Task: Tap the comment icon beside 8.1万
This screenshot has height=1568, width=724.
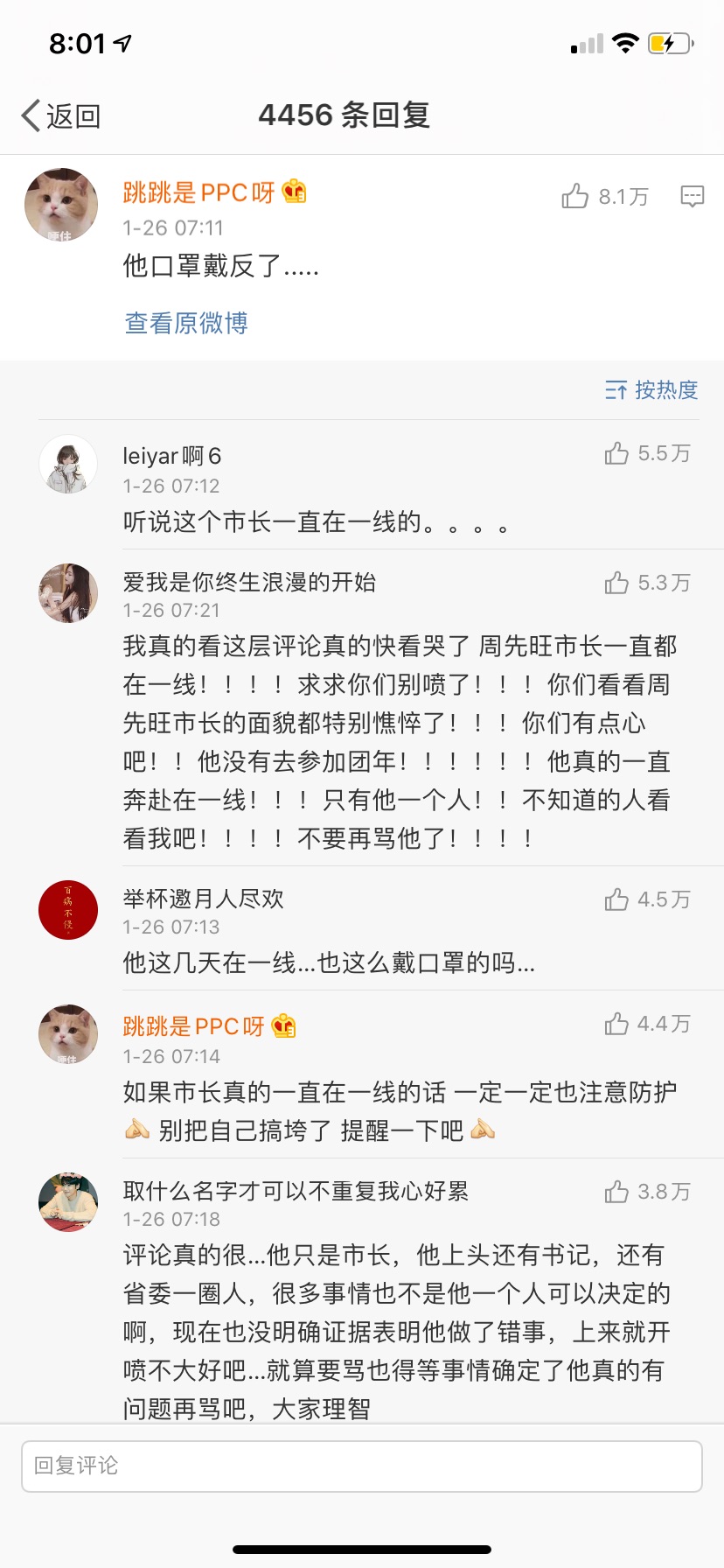Action: [x=693, y=196]
